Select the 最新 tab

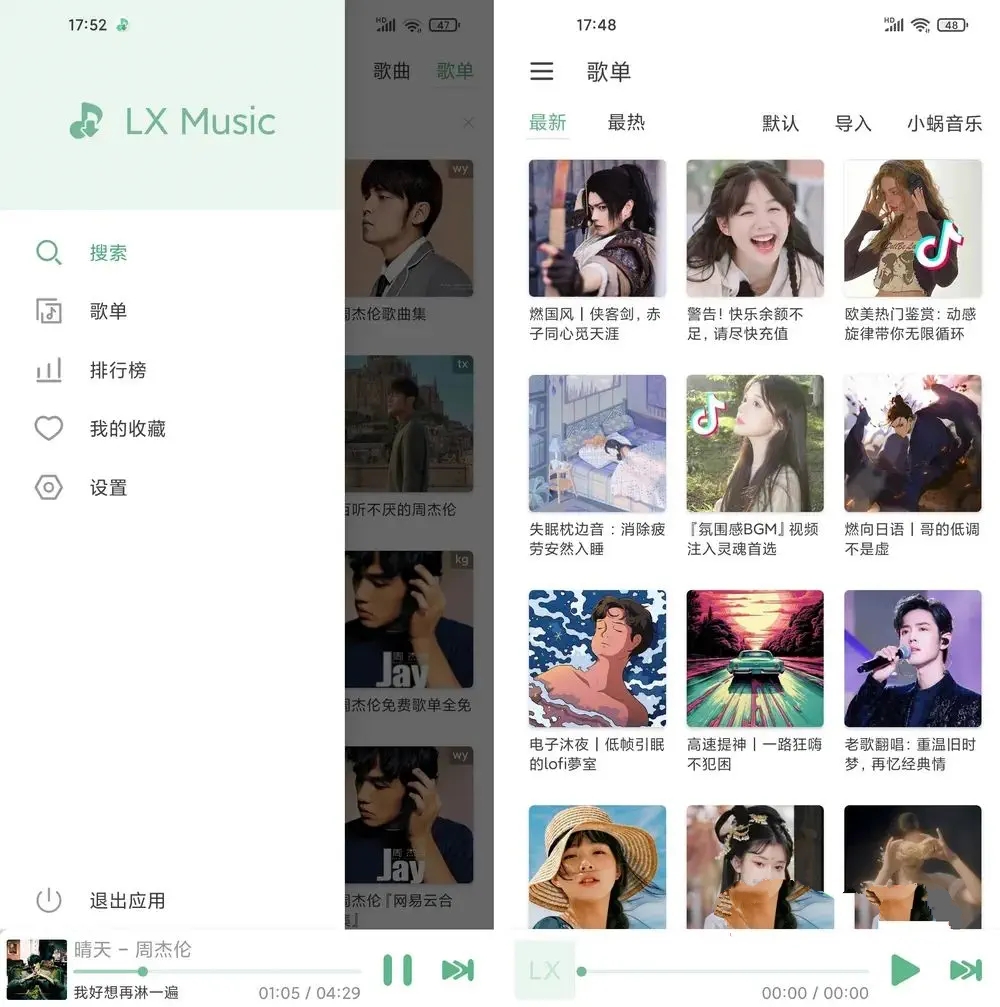pyautogui.click(x=548, y=123)
